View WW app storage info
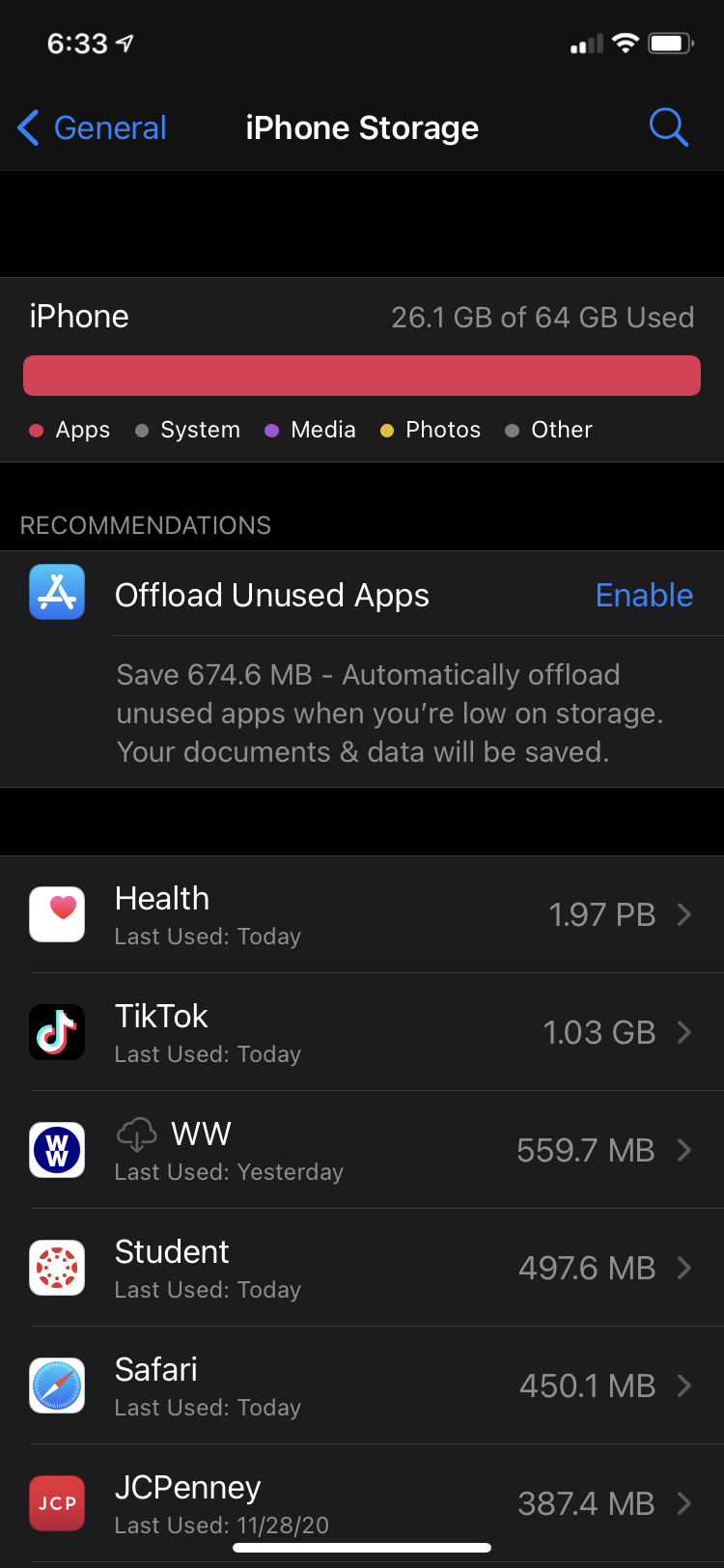 pos(362,1150)
